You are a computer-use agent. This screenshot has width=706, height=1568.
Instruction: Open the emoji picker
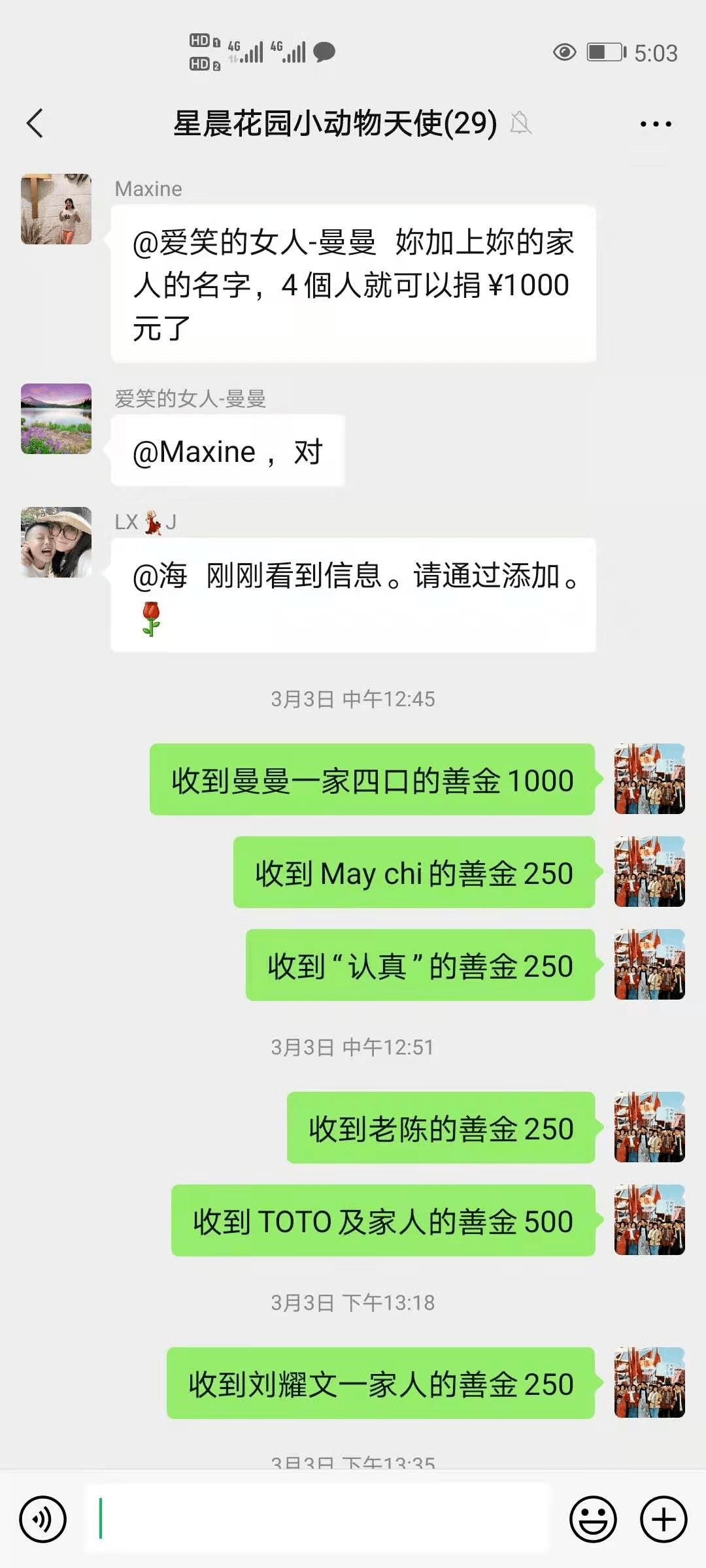click(x=593, y=1519)
